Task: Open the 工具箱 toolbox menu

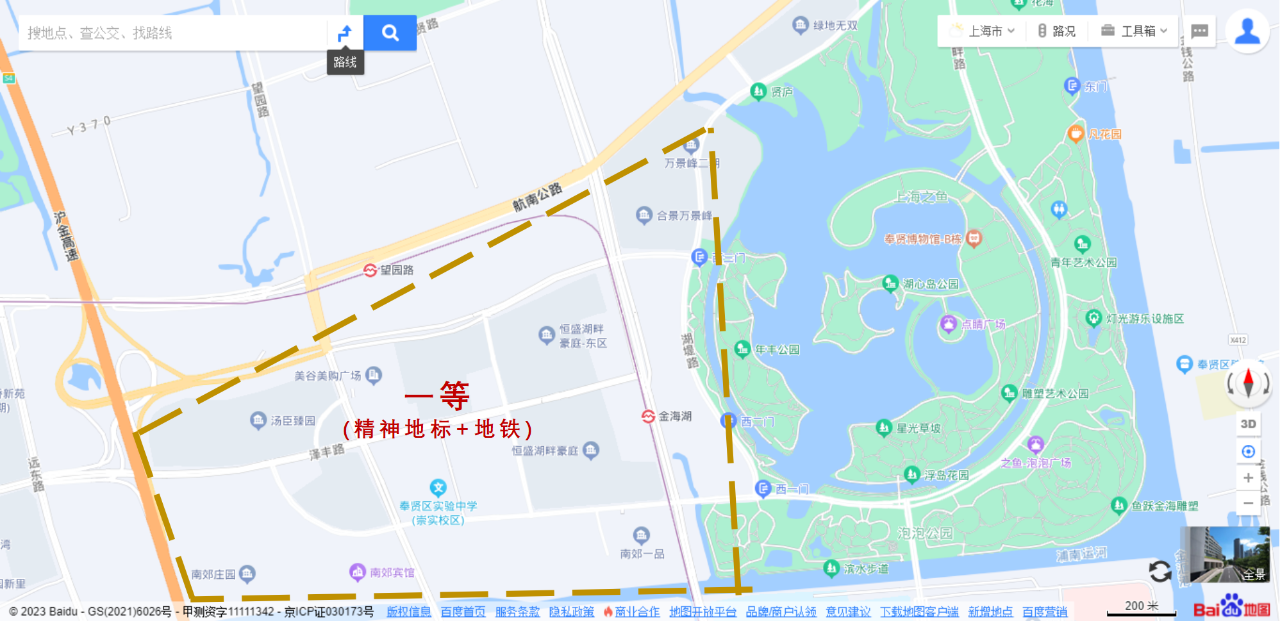Action: pyautogui.click(x=1134, y=31)
